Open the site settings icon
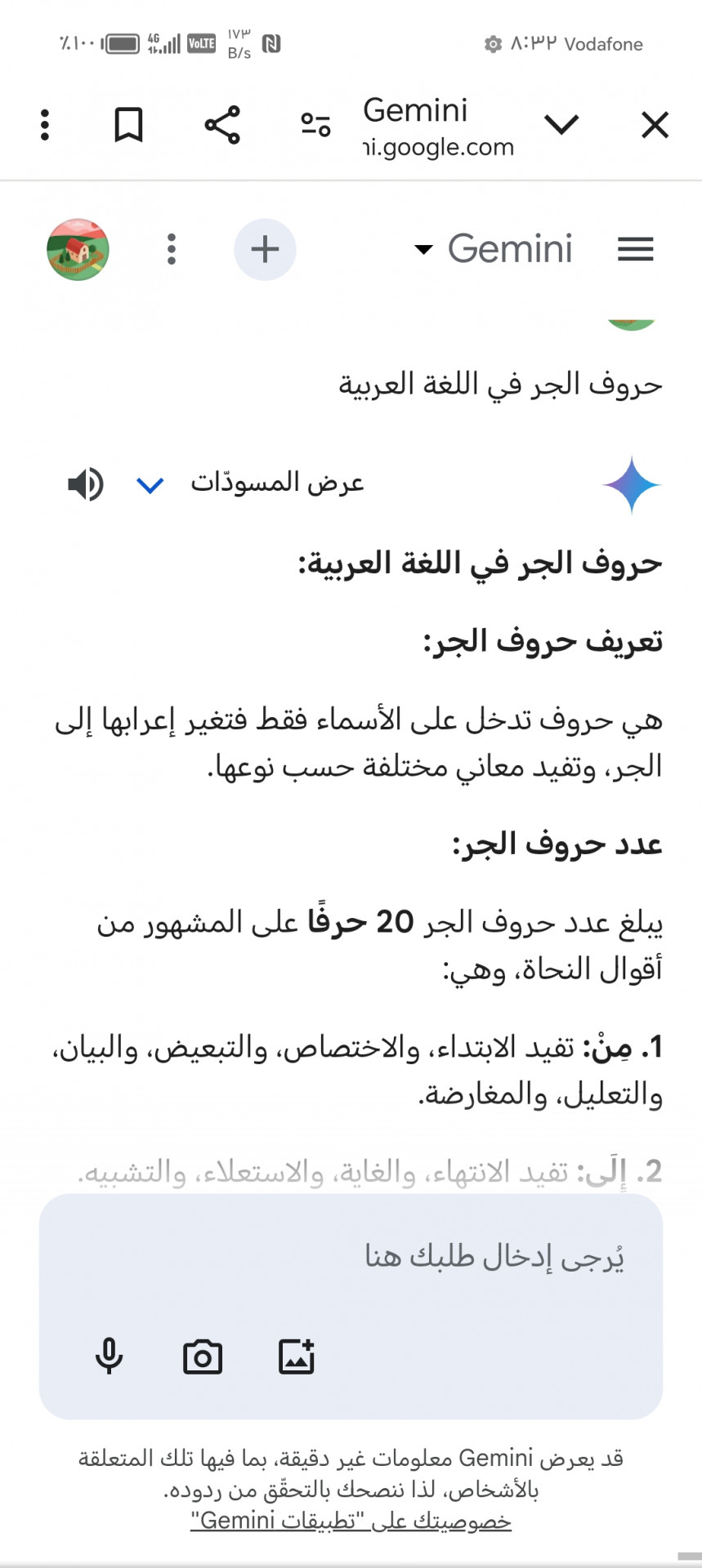 [x=316, y=125]
